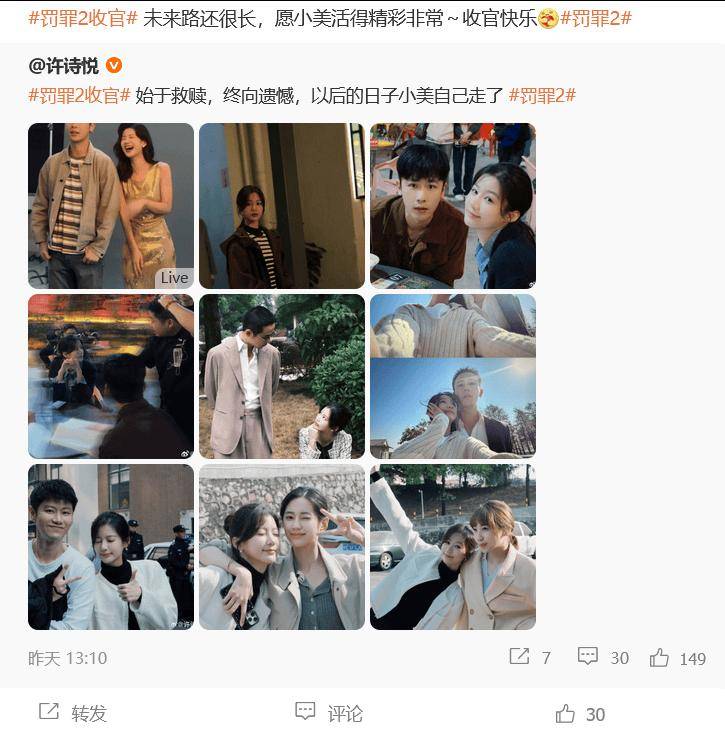Viewport: 725px width, 733px height.
Task: Open photo of police interrogation scene
Action: pos(111,376)
